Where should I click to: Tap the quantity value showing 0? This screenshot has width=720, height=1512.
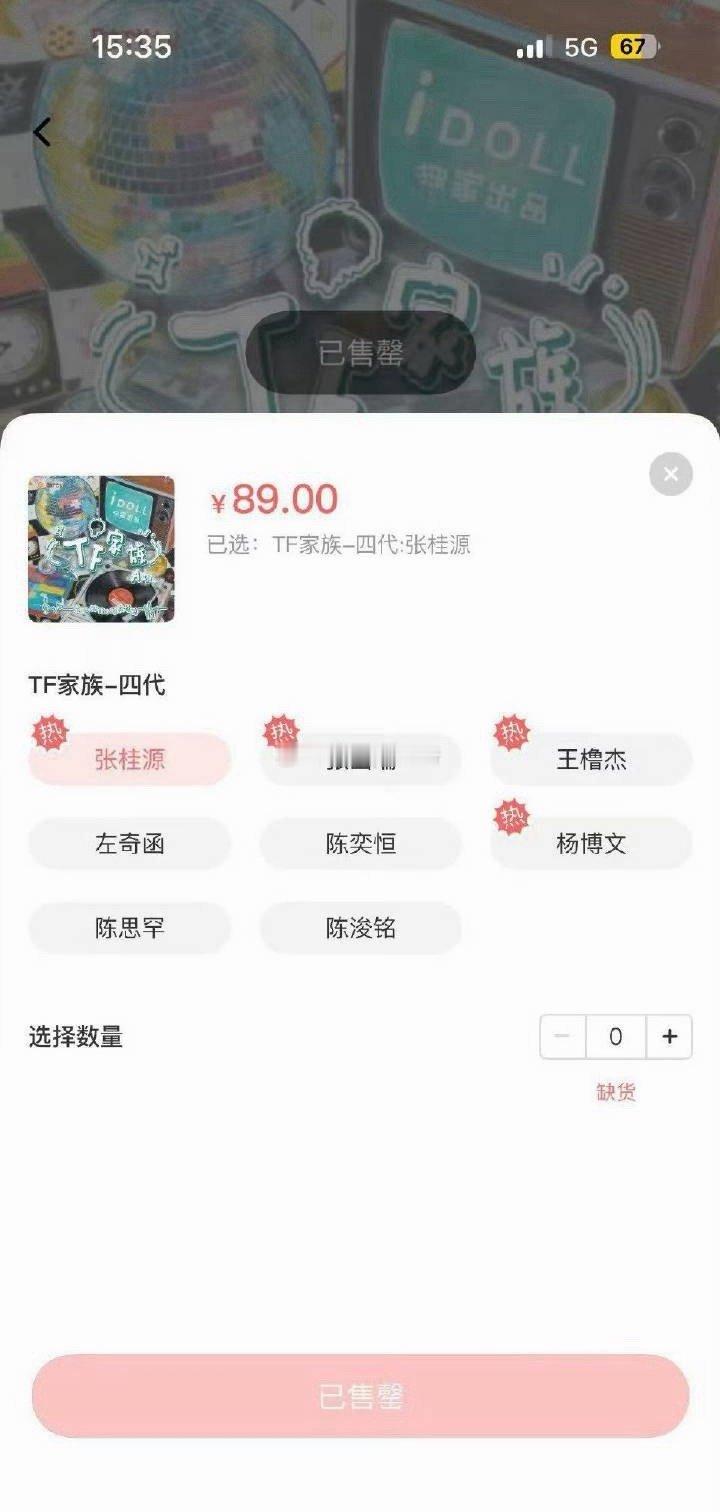click(x=615, y=1037)
